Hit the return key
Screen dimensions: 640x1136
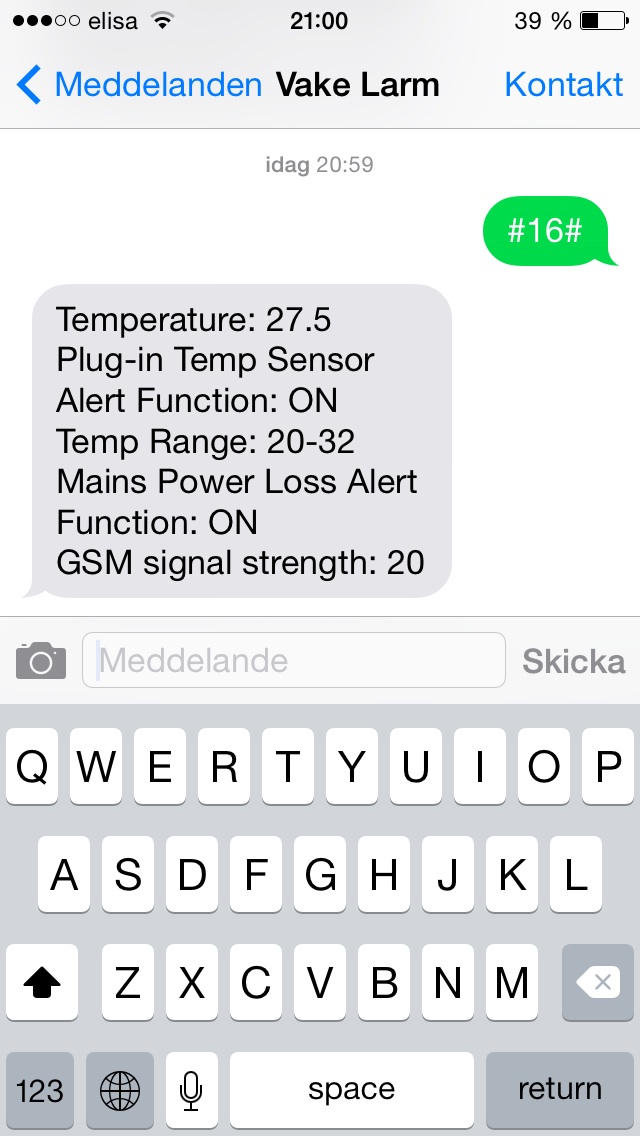(x=559, y=1088)
